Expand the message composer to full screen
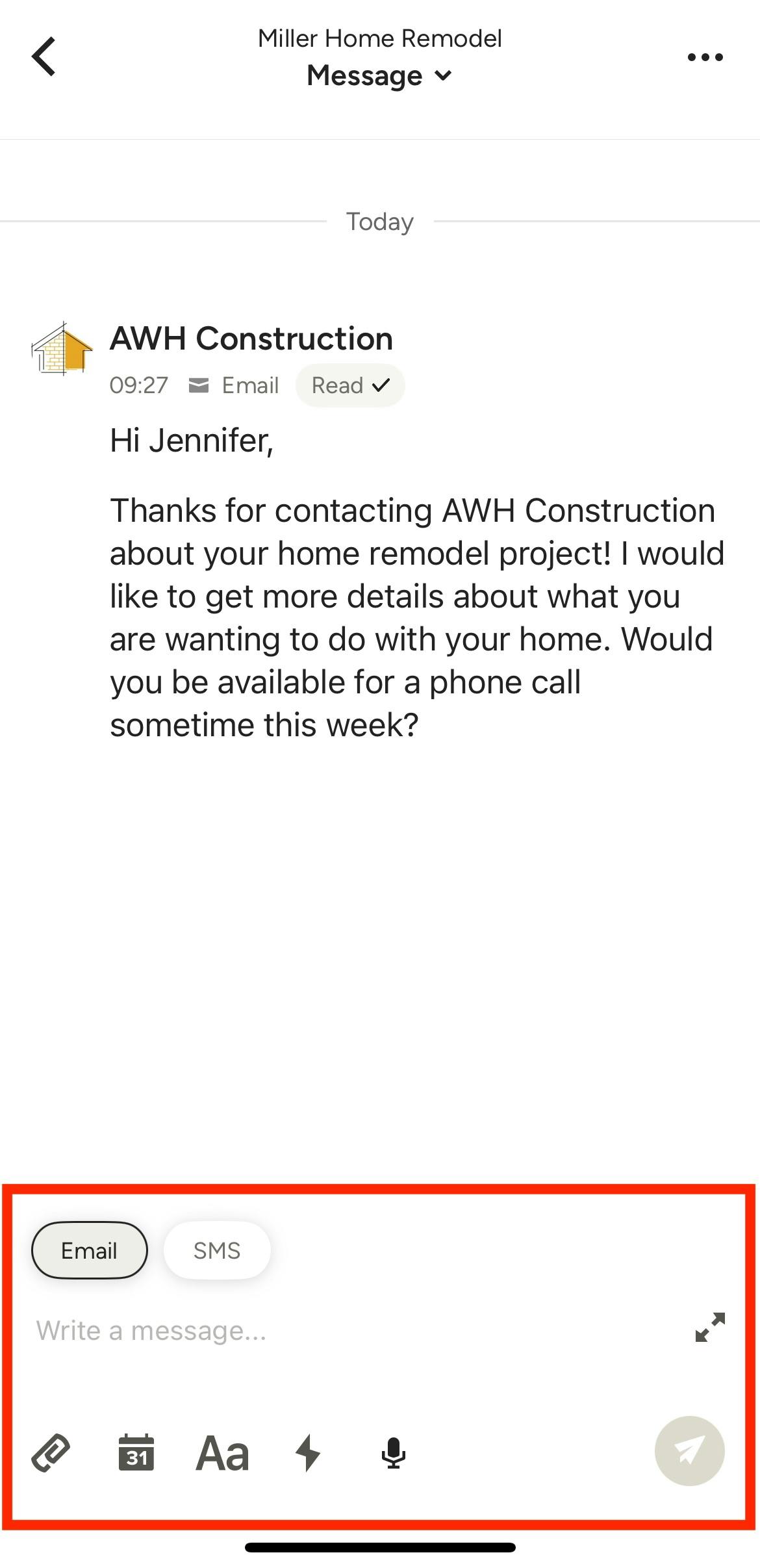760x1568 pixels. (x=710, y=1327)
